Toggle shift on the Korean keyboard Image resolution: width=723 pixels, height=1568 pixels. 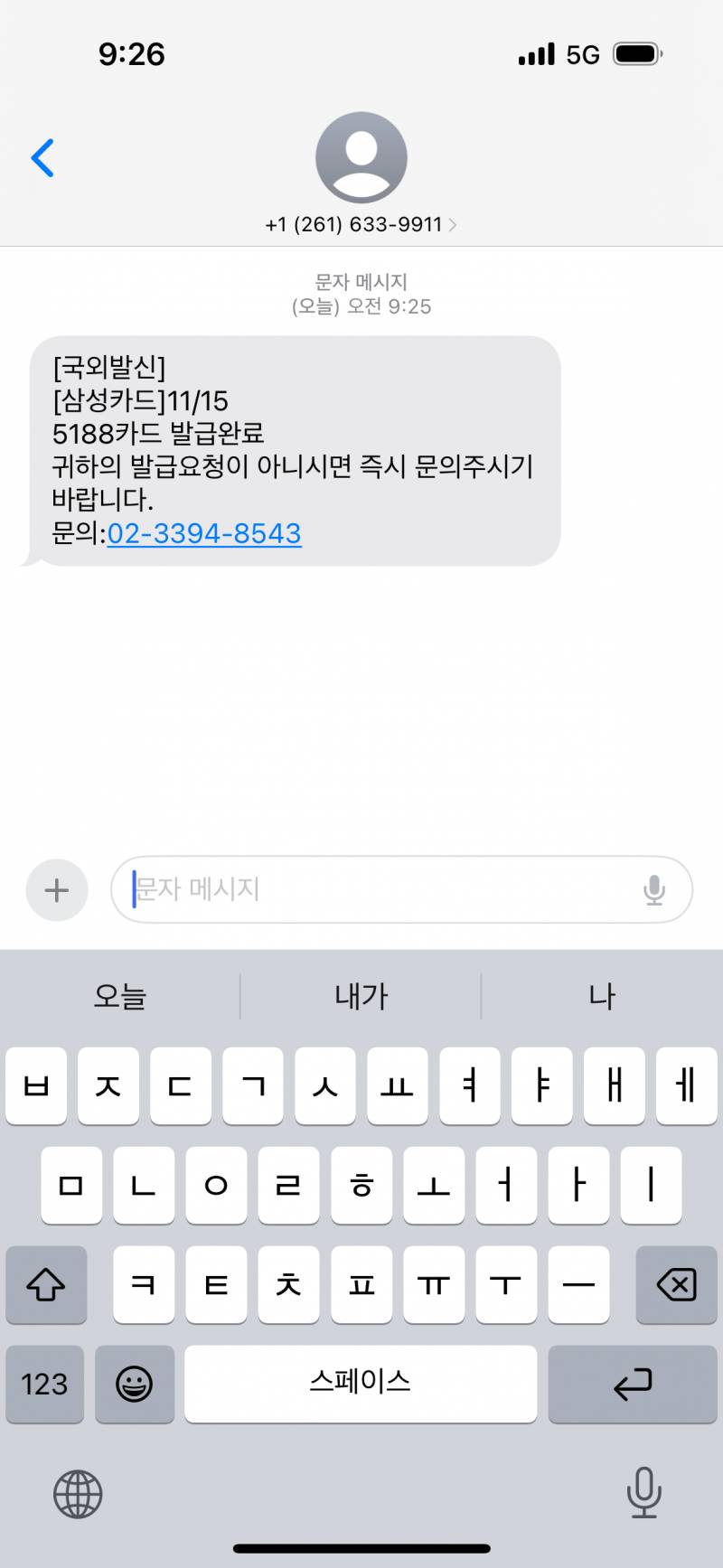point(46,1284)
